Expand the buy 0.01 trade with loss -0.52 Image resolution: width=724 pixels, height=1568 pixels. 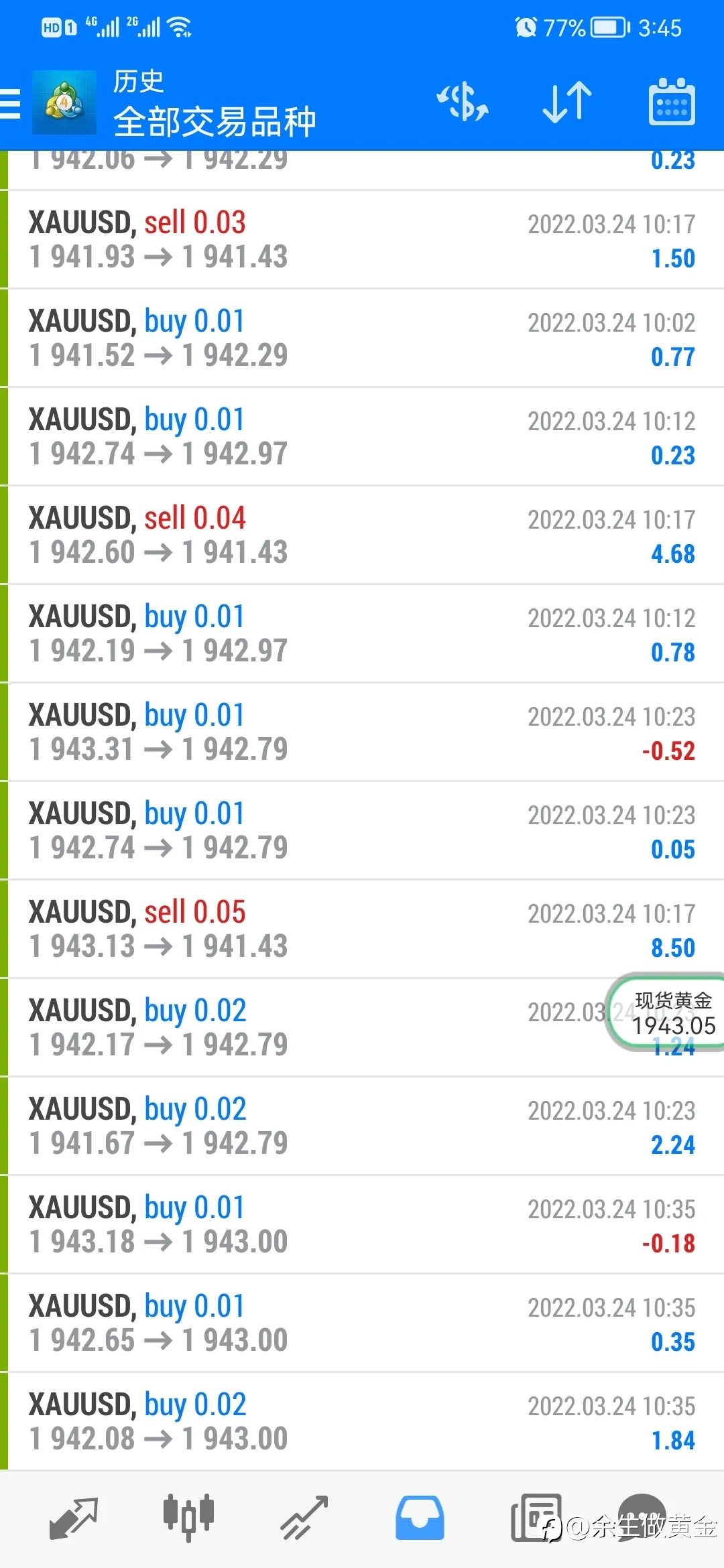click(x=362, y=732)
